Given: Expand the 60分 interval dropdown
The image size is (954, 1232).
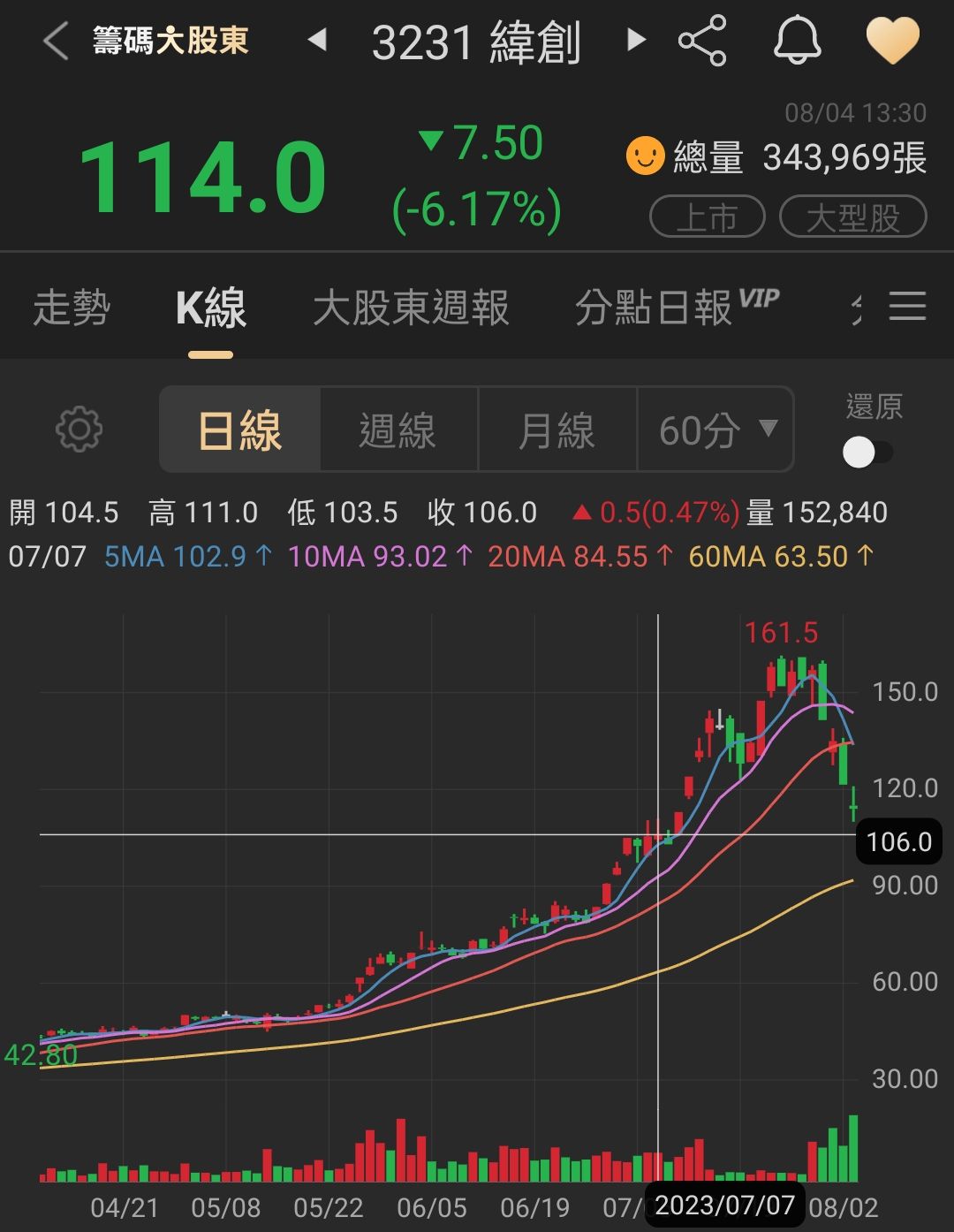Looking at the screenshot, I should tap(716, 430).
